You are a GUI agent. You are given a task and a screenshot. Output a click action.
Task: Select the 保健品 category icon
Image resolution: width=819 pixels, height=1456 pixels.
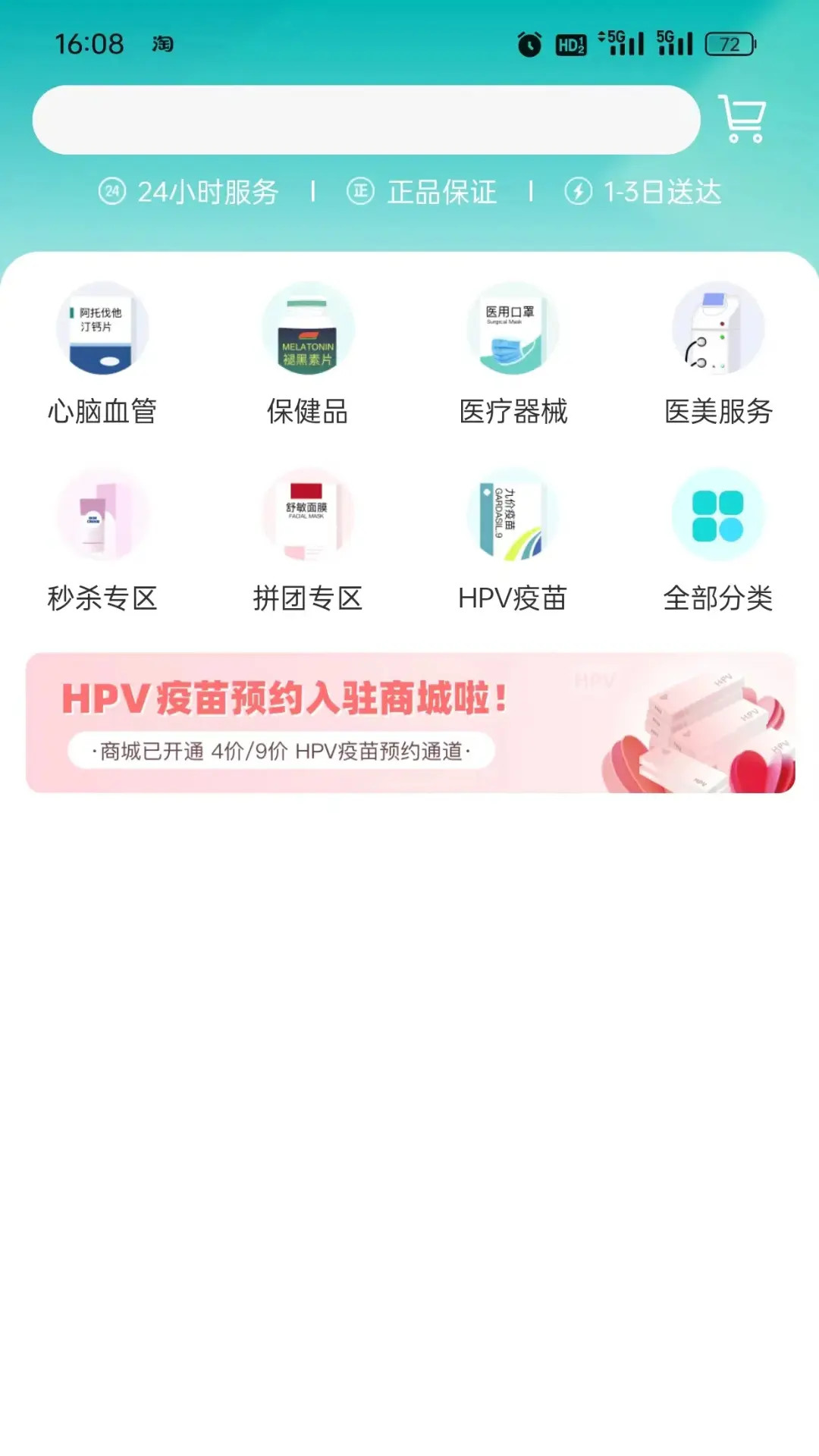tap(309, 356)
